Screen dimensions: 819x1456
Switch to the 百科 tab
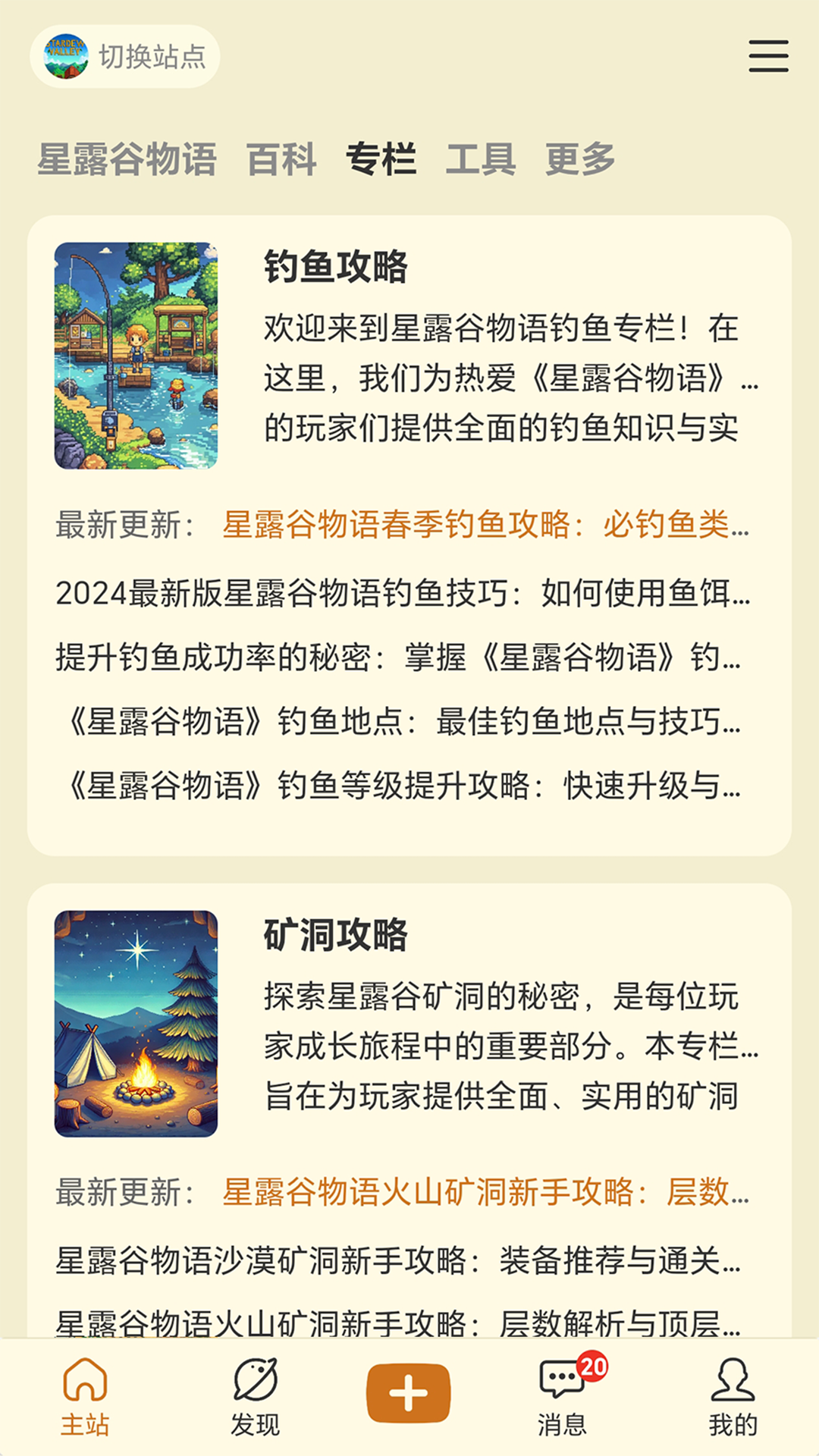[x=281, y=159]
